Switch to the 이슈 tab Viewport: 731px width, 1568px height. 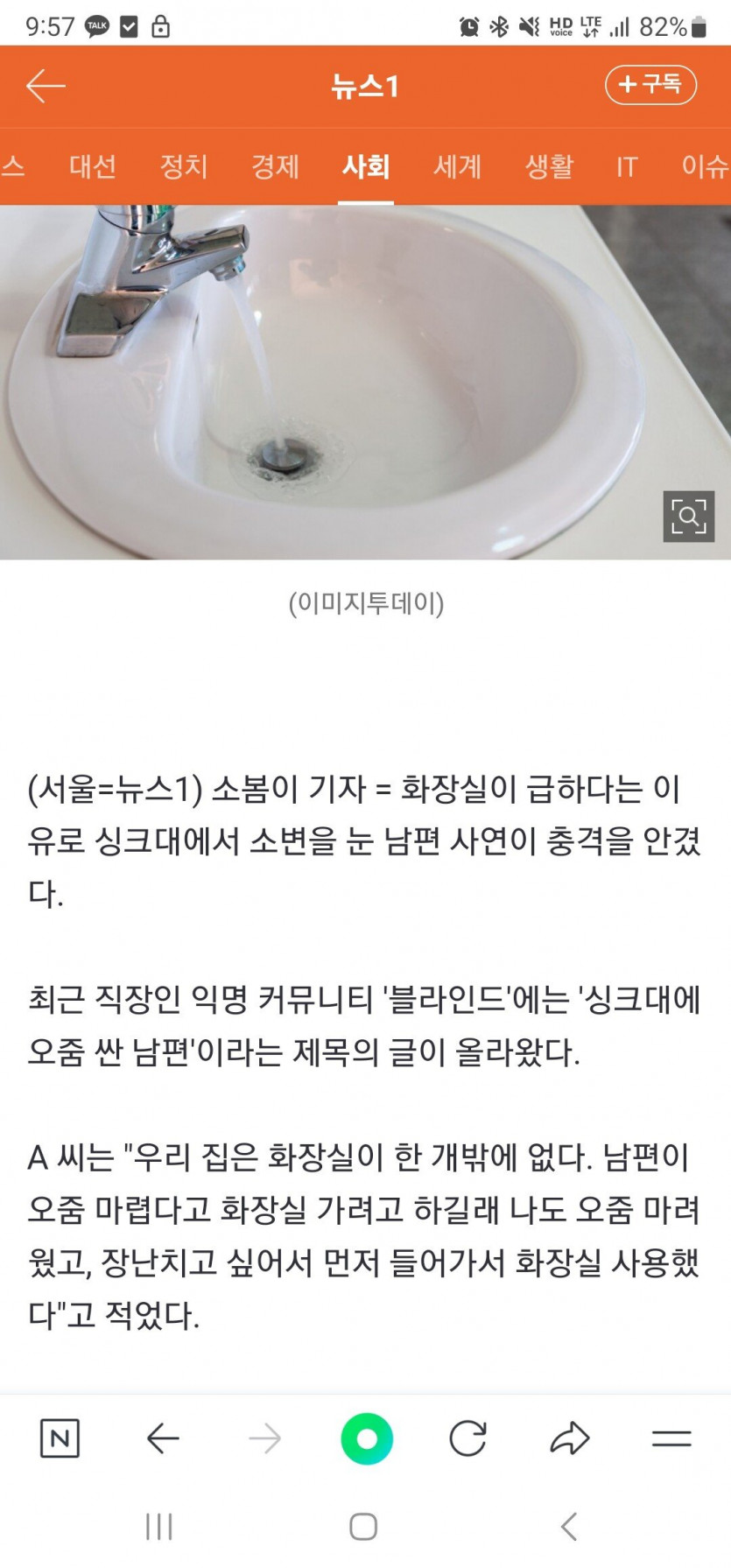(704, 165)
